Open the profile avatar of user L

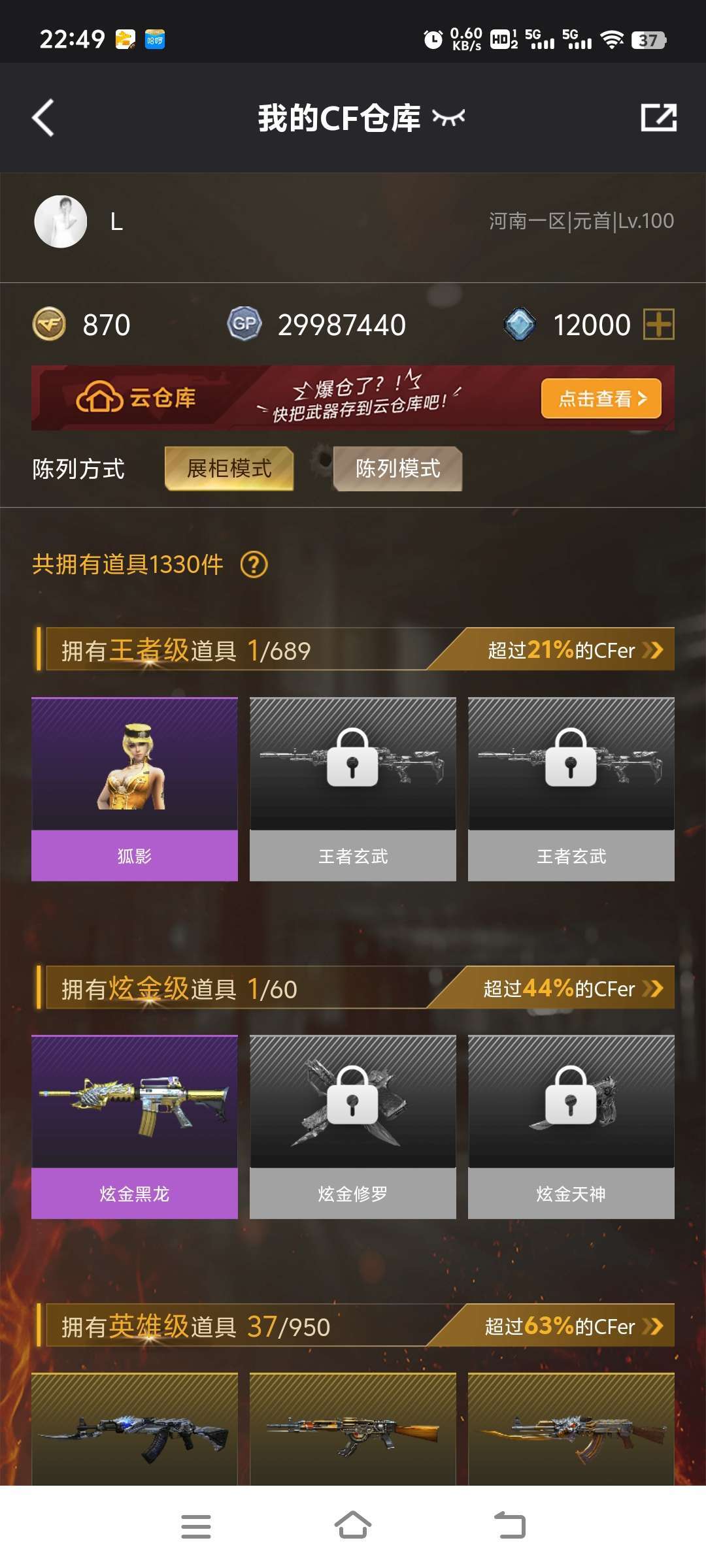point(60,221)
